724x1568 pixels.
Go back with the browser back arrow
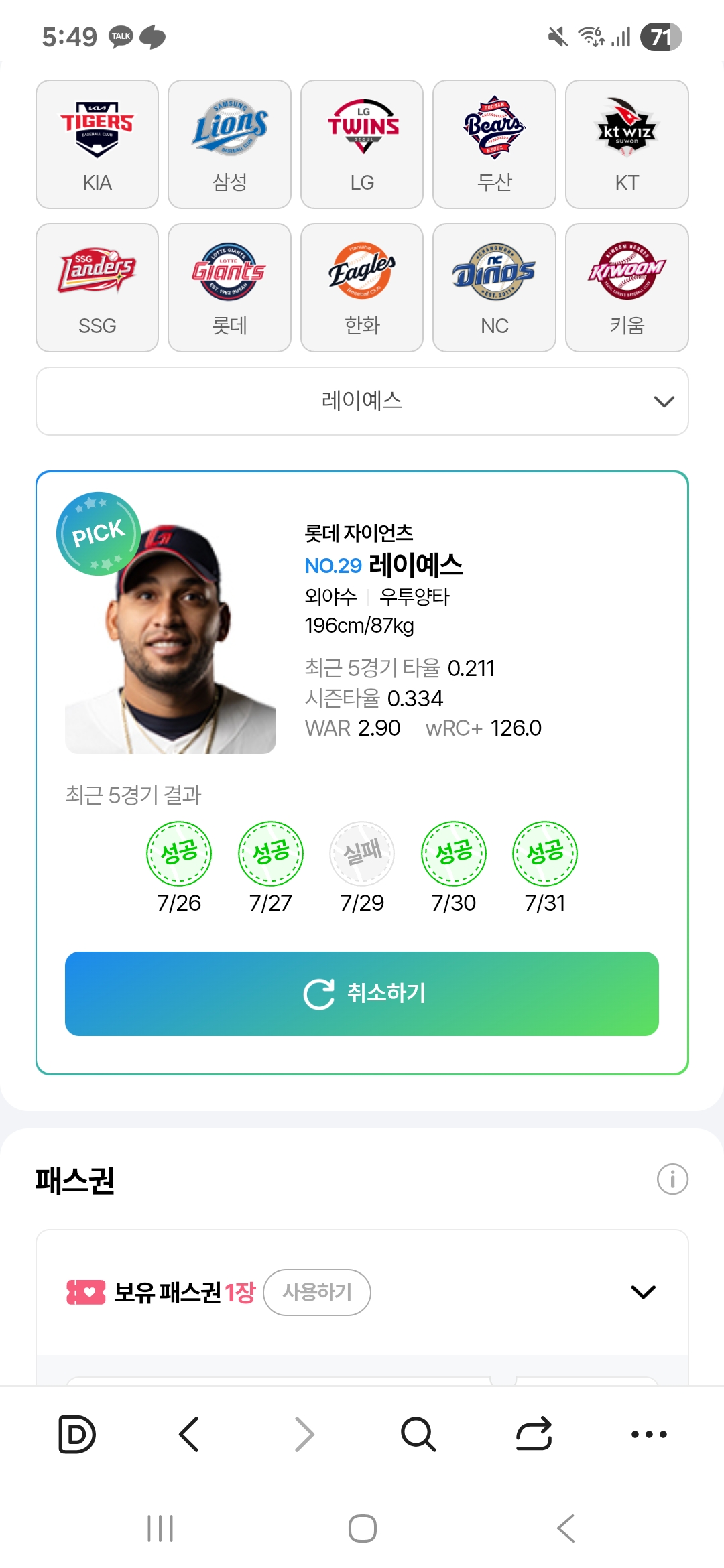(x=189, y=1434)
